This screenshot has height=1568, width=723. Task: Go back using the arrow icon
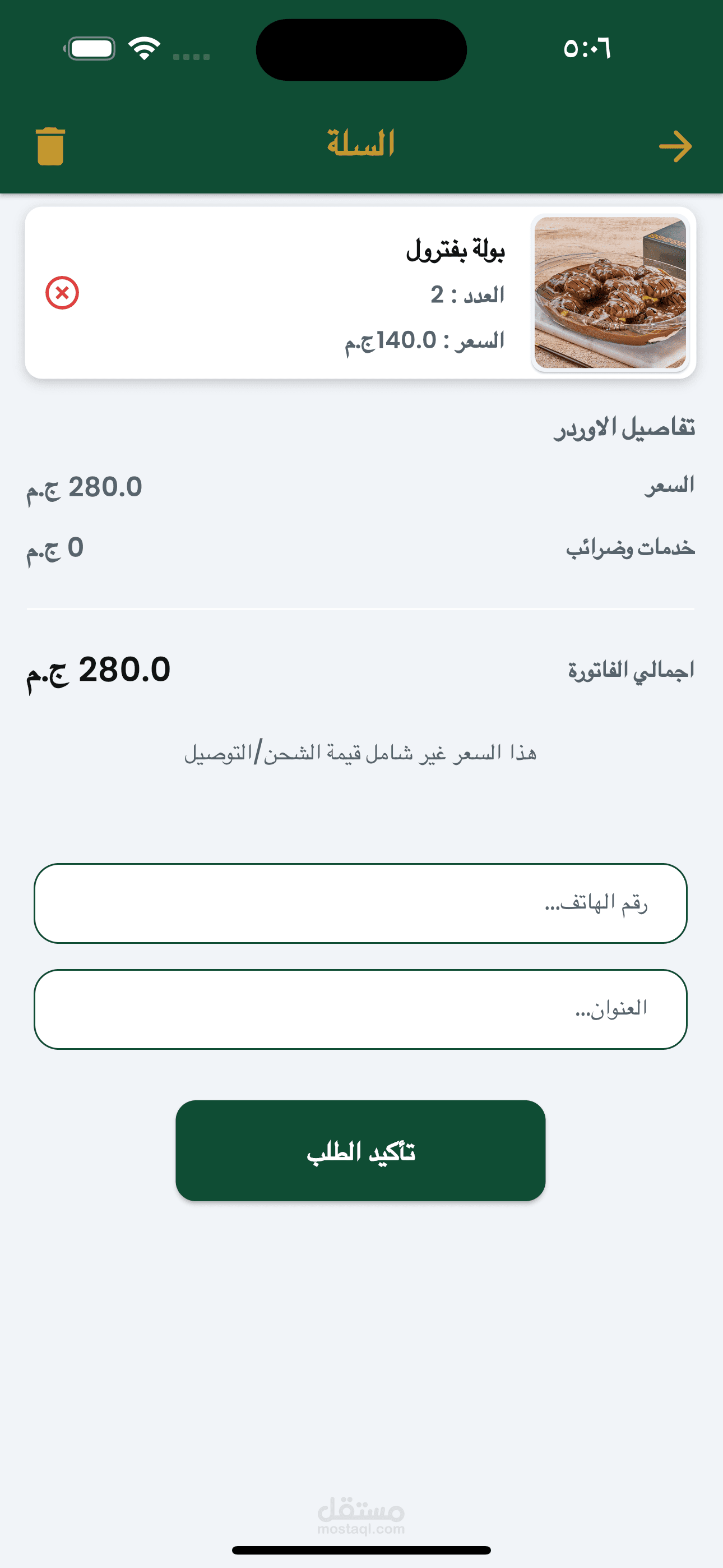[675, 147]
